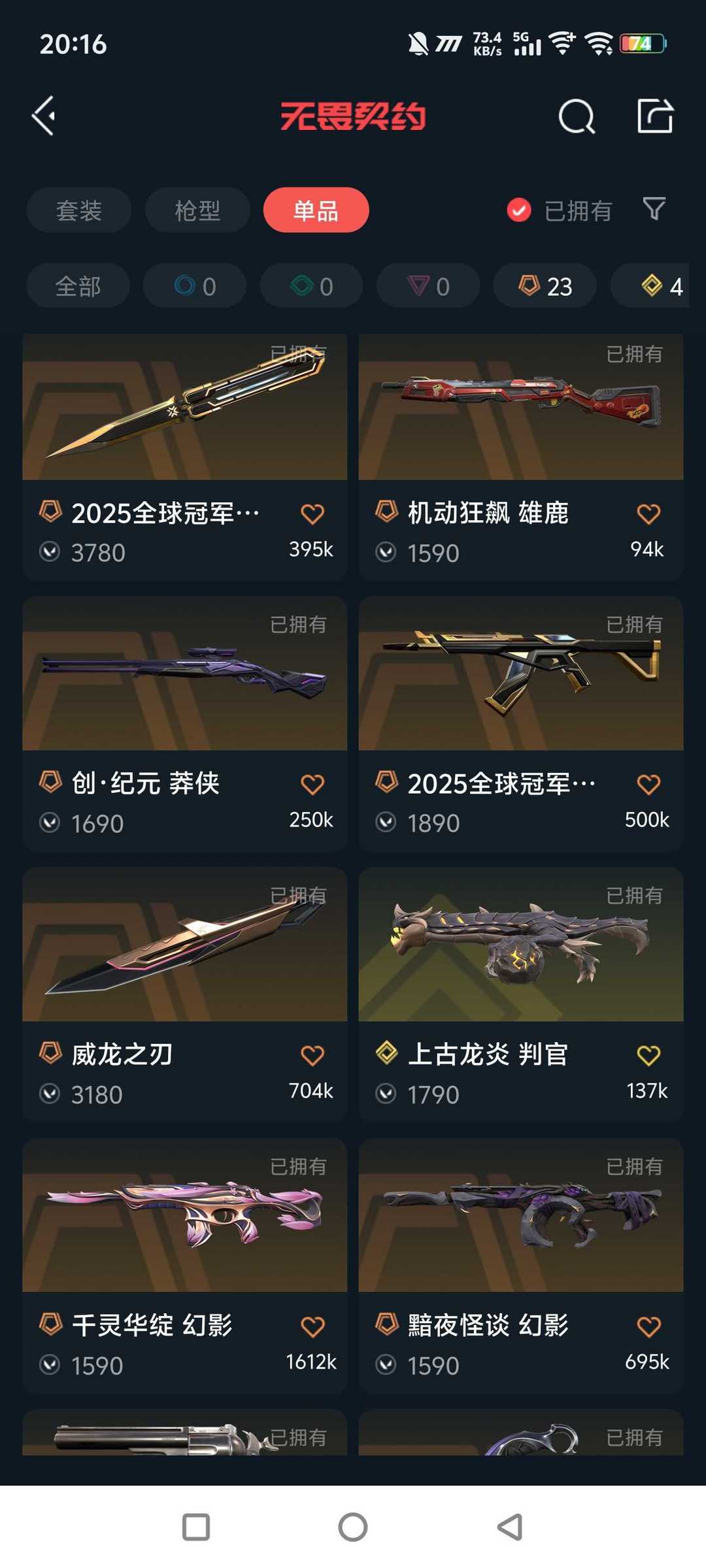The width and height of the screenshot is (706, 1568).
Task: Select the red 单品 button
Action: pos(315,210)
